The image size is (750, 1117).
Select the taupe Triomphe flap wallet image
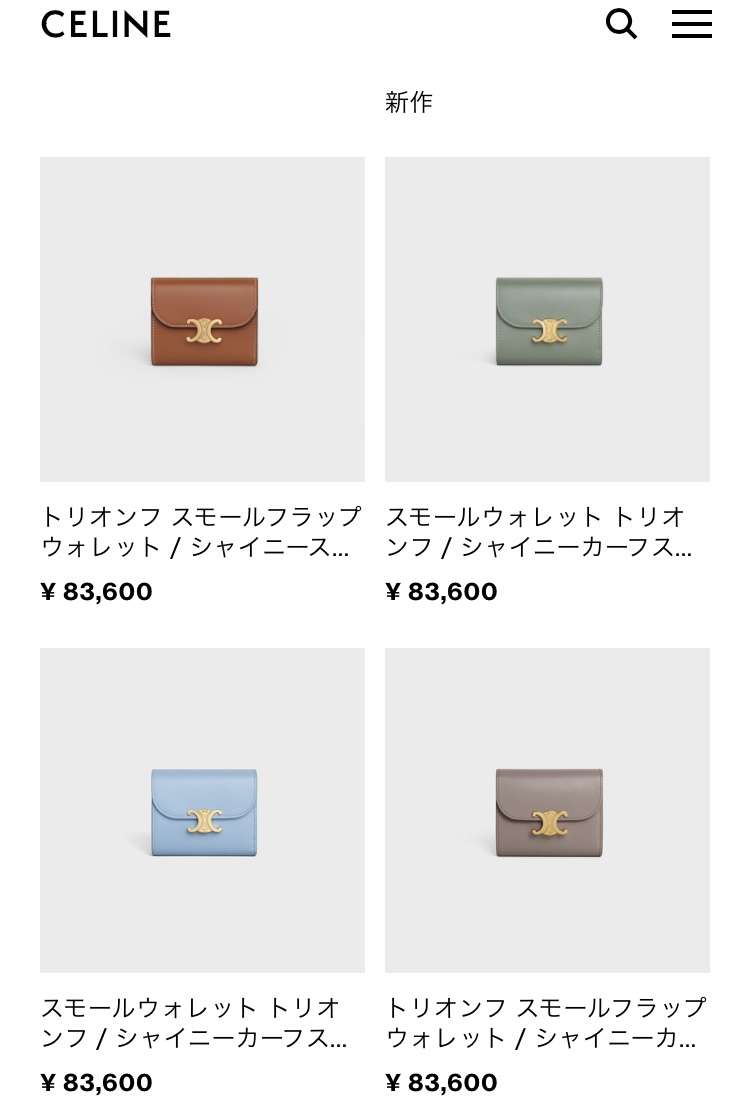coord(547,810)
